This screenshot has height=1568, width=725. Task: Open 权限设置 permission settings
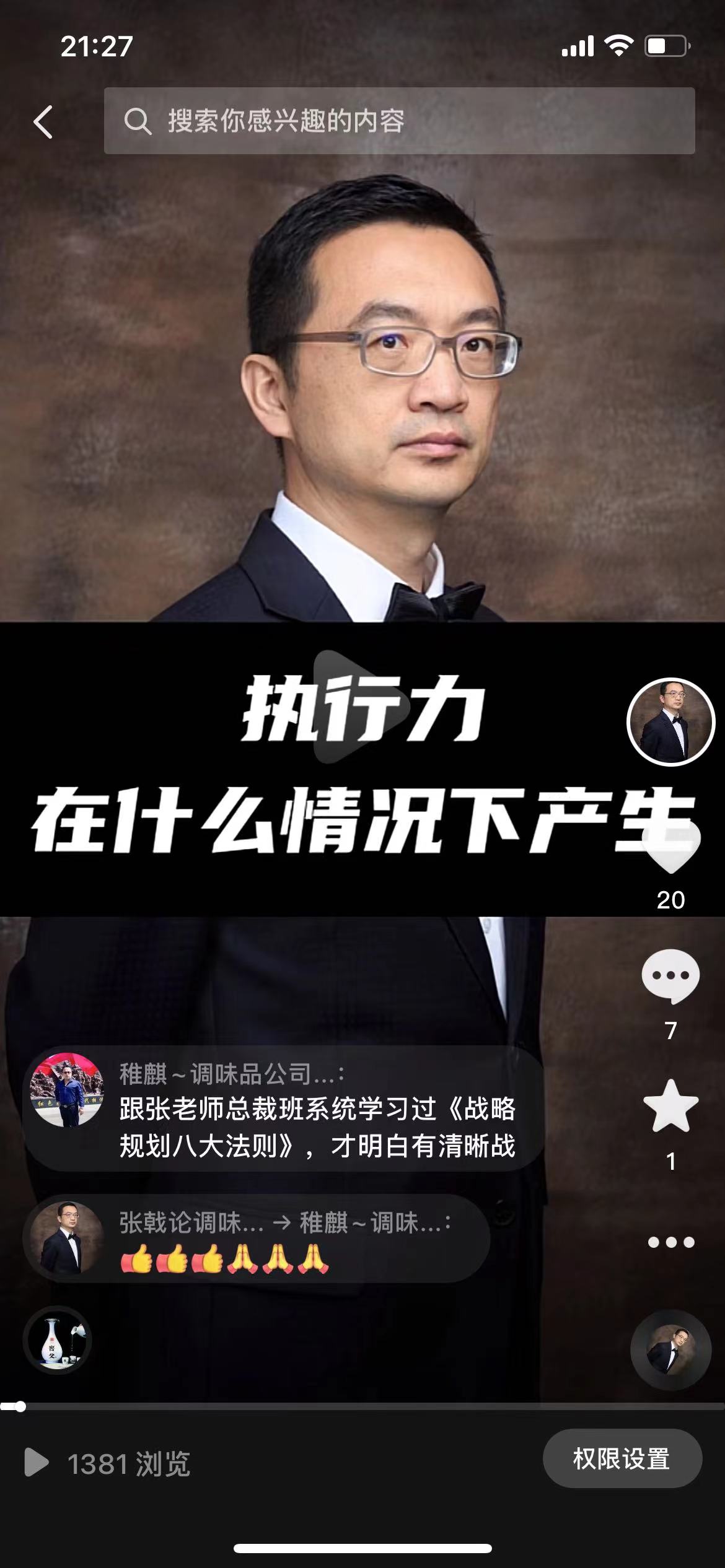(622, 1459)
